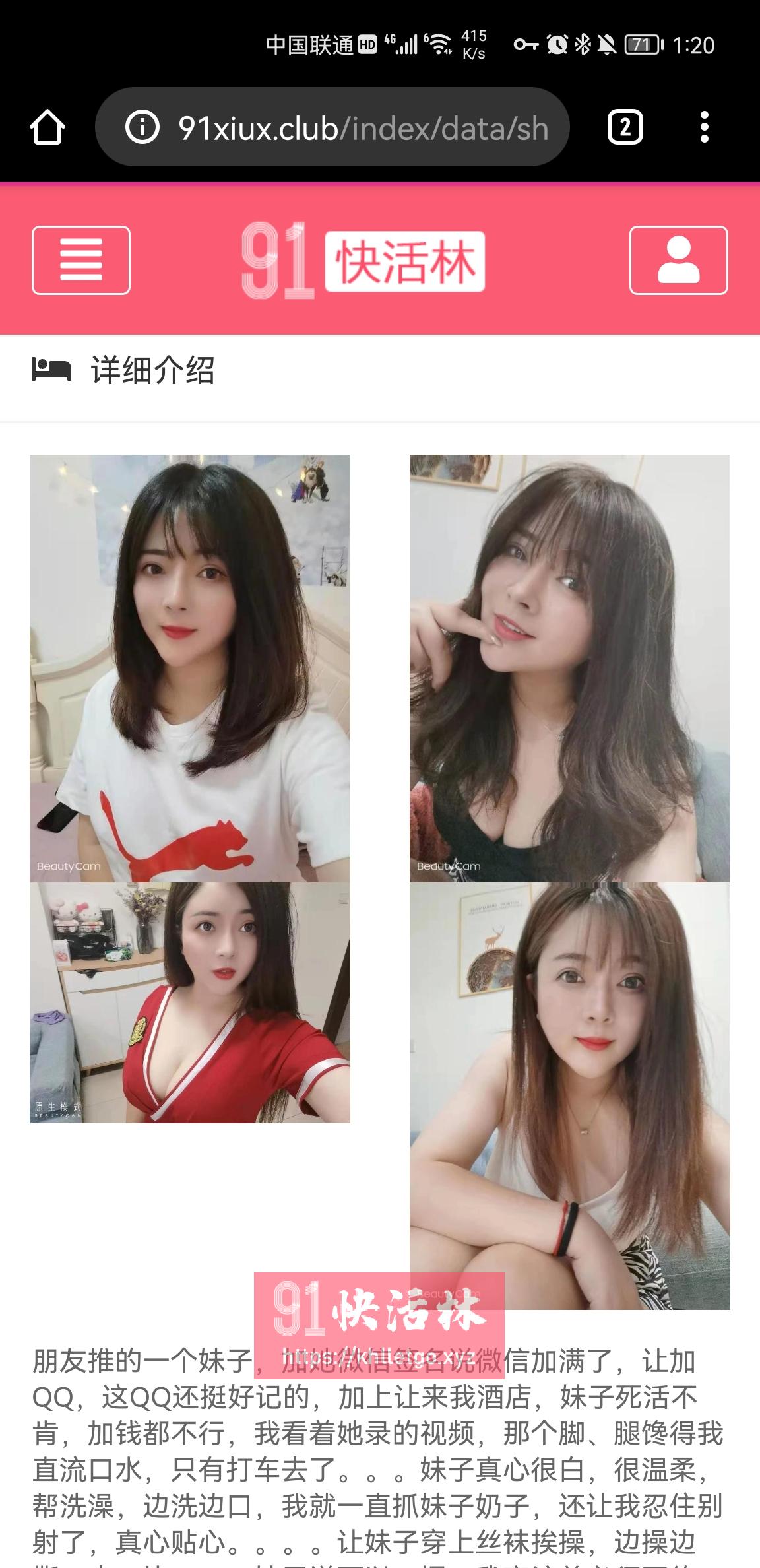
Task: Open the black top selfie photo
Action: 570,667
